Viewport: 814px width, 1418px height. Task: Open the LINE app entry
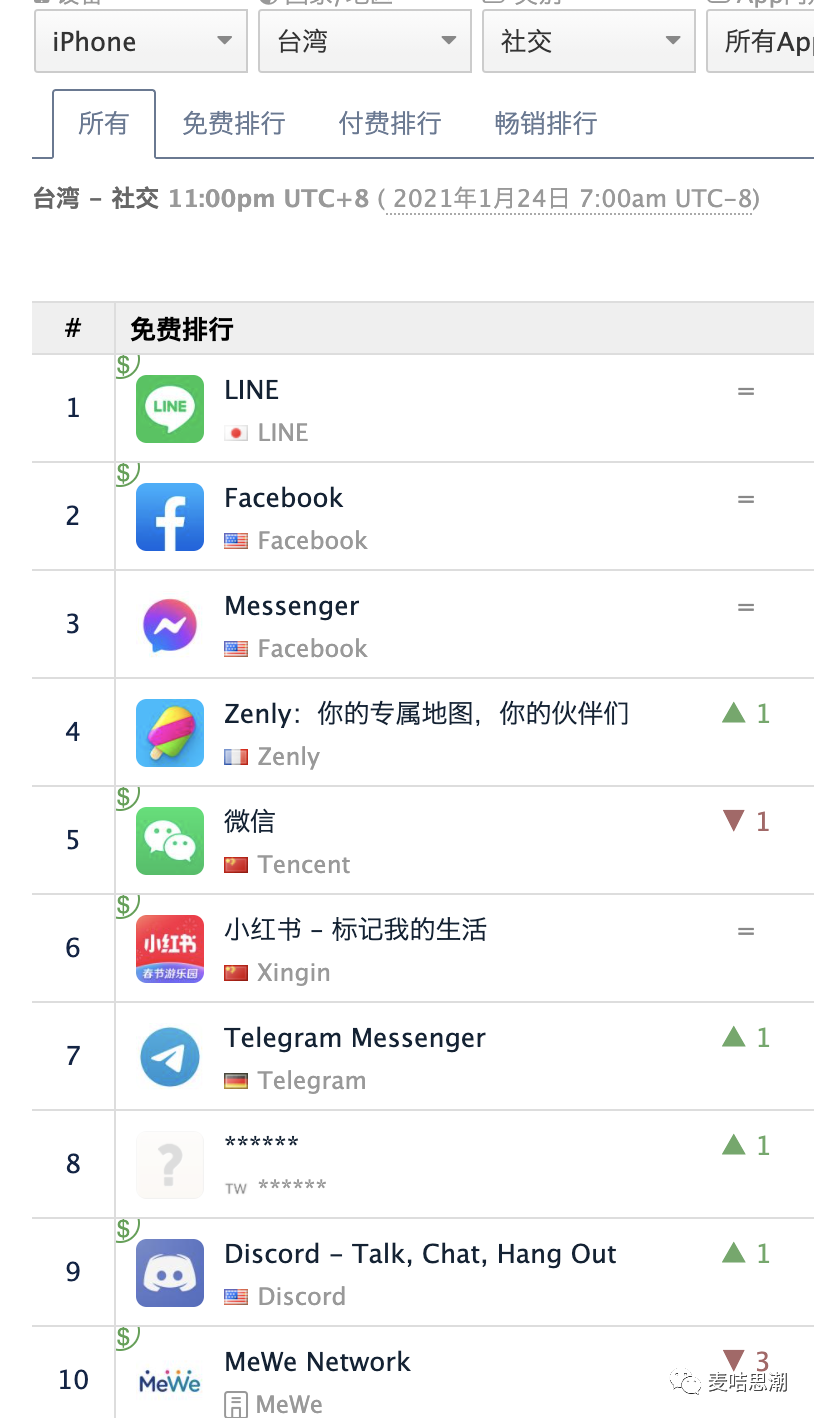coord(252,390)
